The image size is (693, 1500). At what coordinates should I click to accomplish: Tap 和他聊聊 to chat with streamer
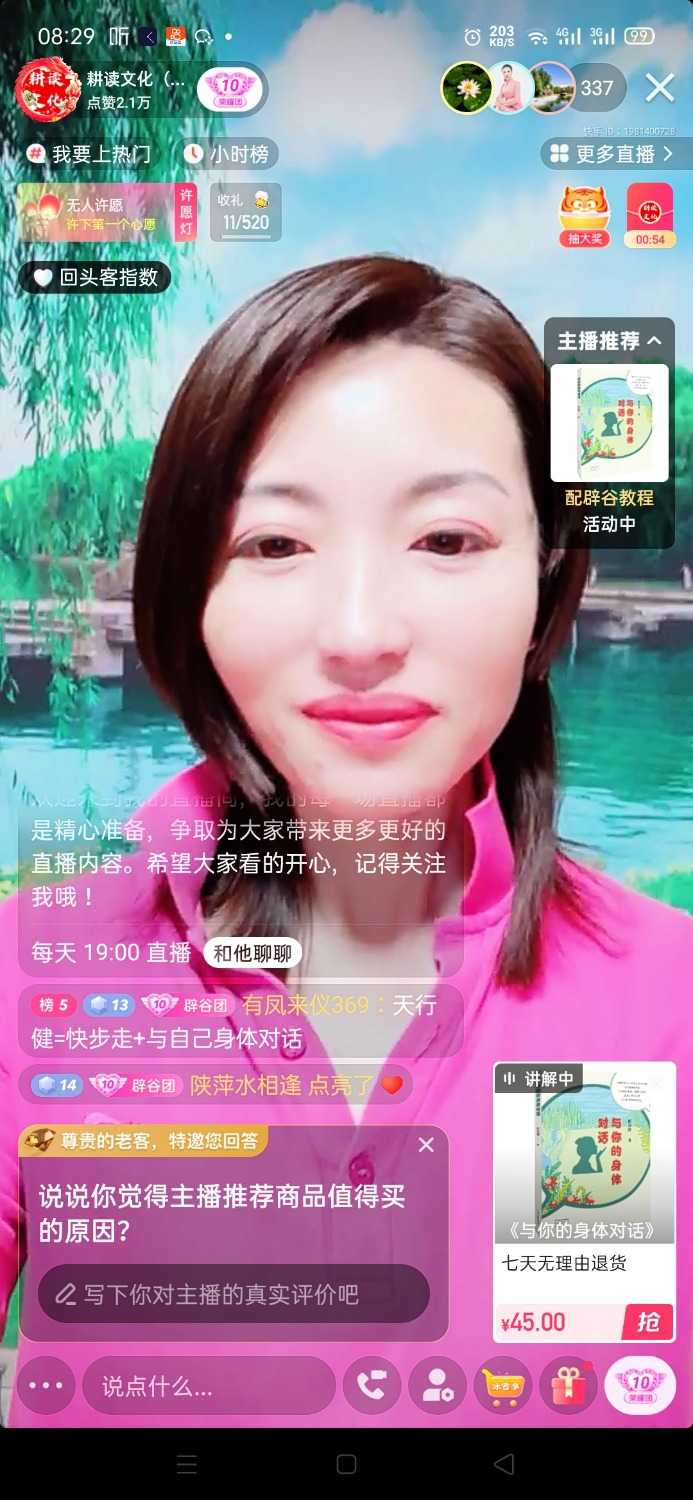pyautogui.click(x=252, y=953)
